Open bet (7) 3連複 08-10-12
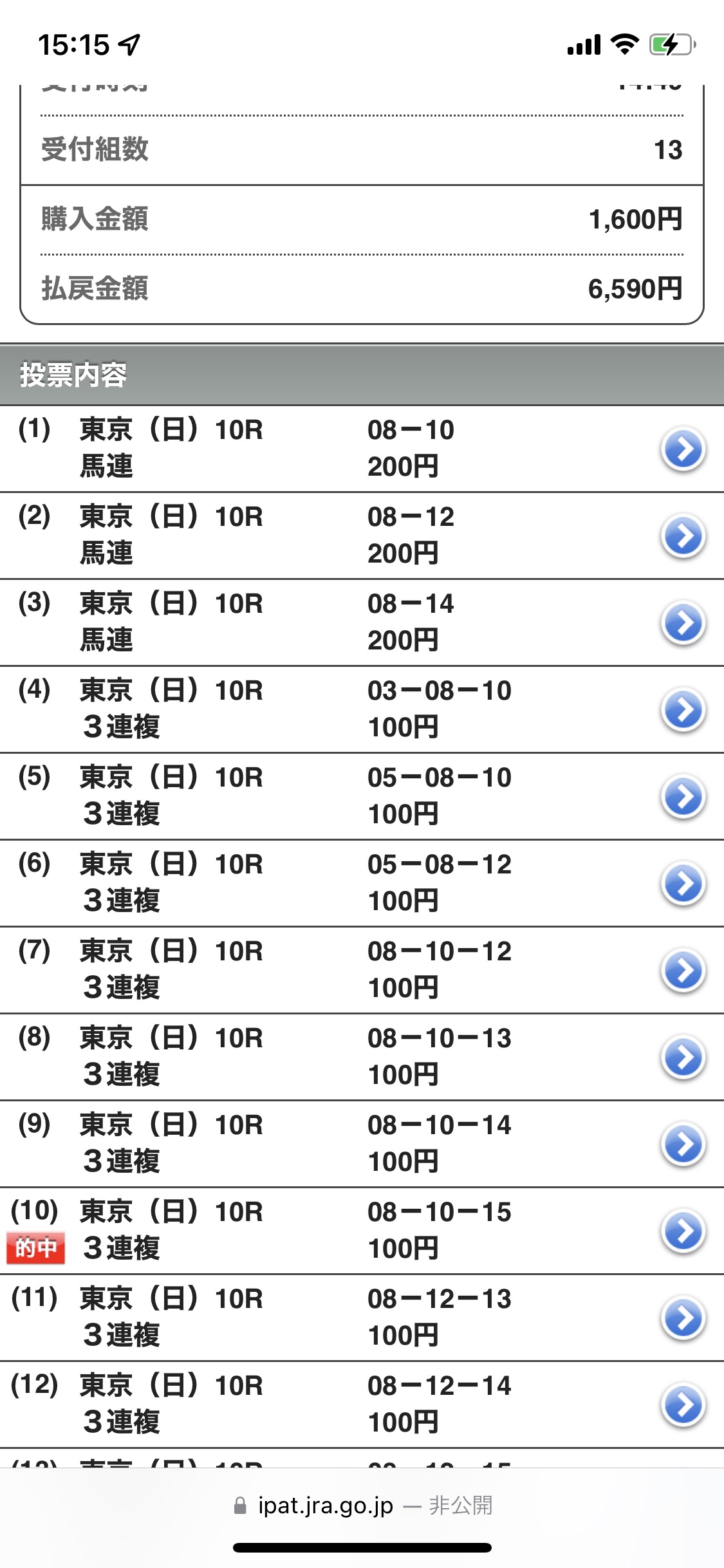Viewport: 724px width, 1568px height. (683, 970)
